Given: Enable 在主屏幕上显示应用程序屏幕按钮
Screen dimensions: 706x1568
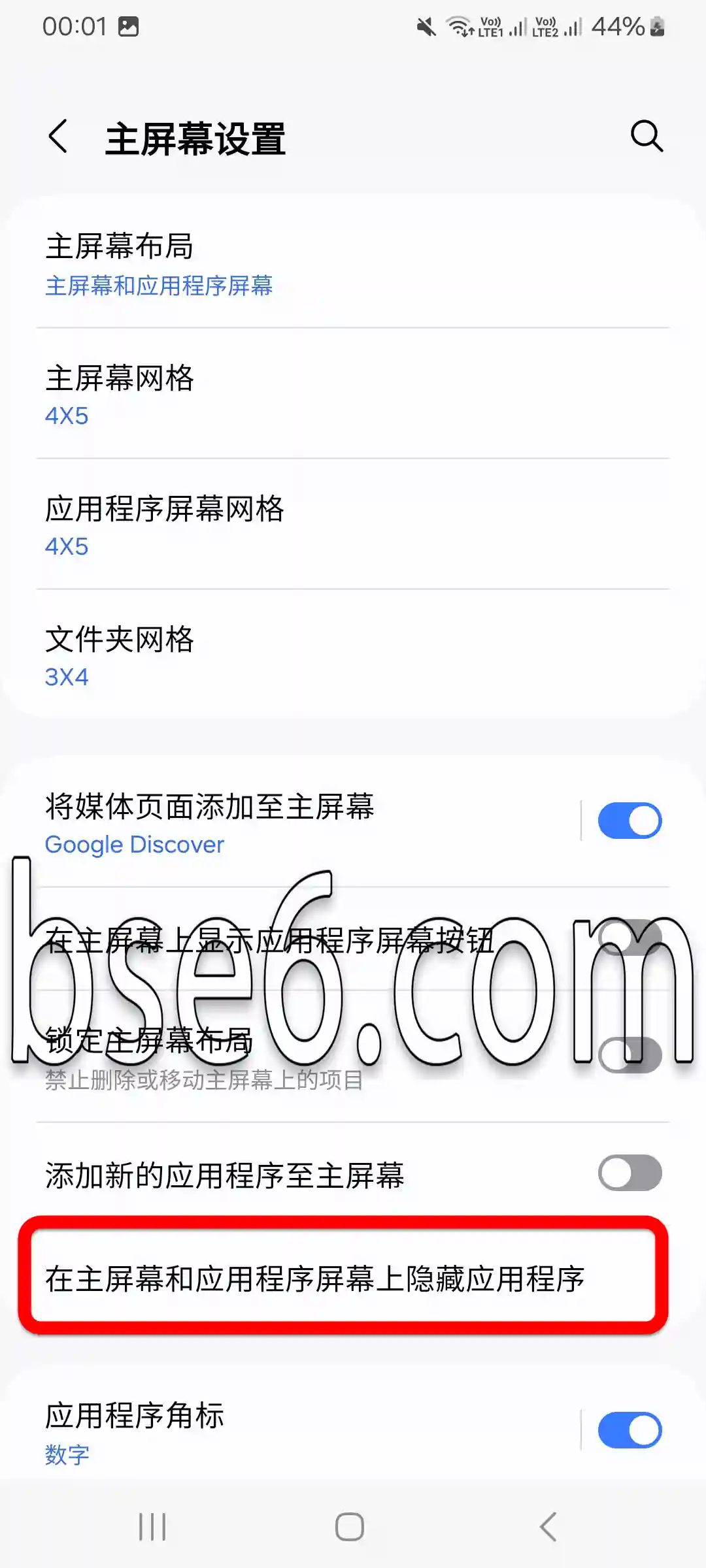Looking at the screenshot, I should pos(630,938).
